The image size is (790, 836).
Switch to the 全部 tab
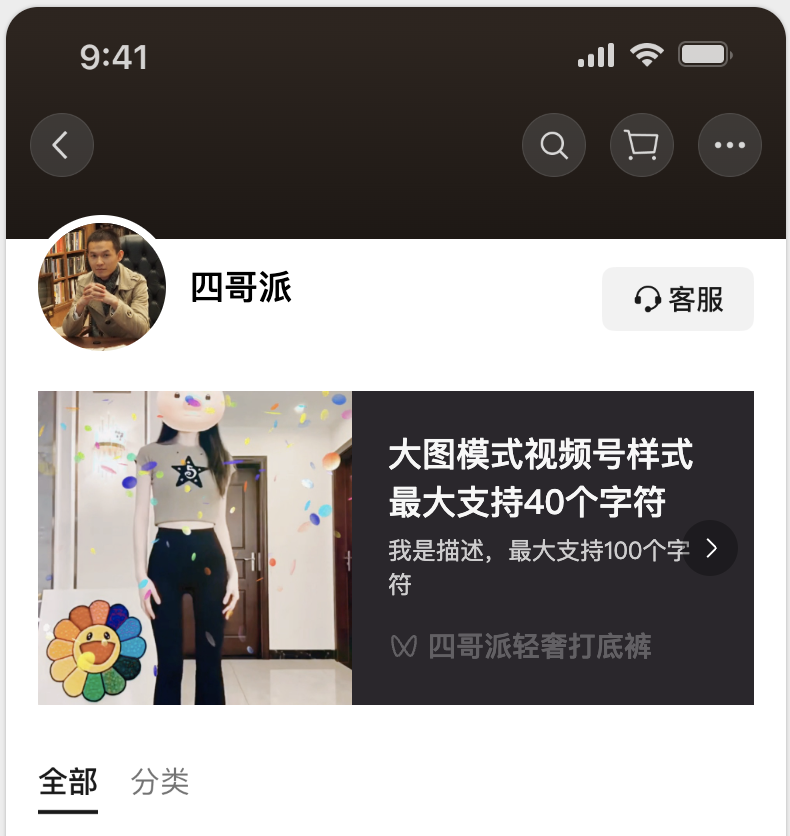coord(68,782)
